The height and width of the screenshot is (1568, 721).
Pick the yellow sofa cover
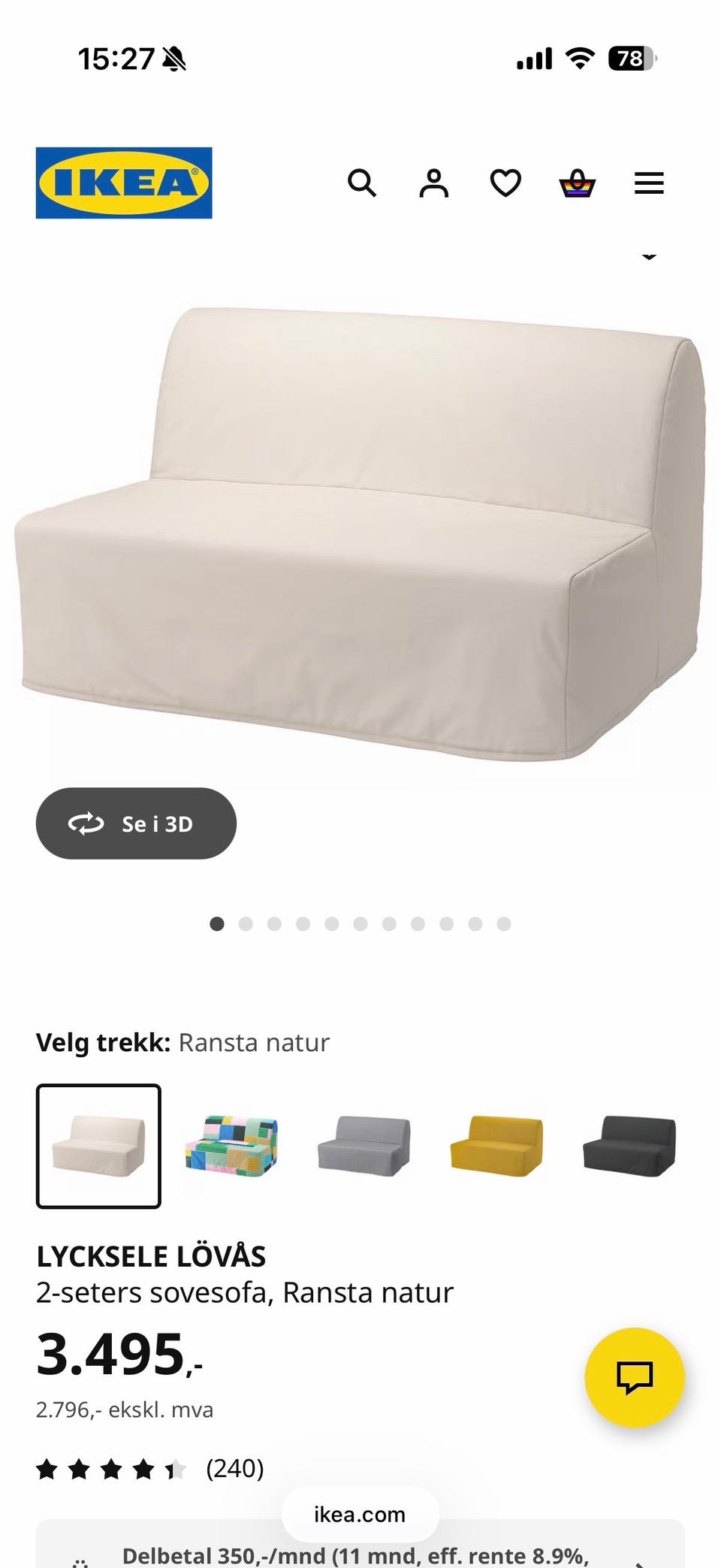click(x=496, y=1146)
